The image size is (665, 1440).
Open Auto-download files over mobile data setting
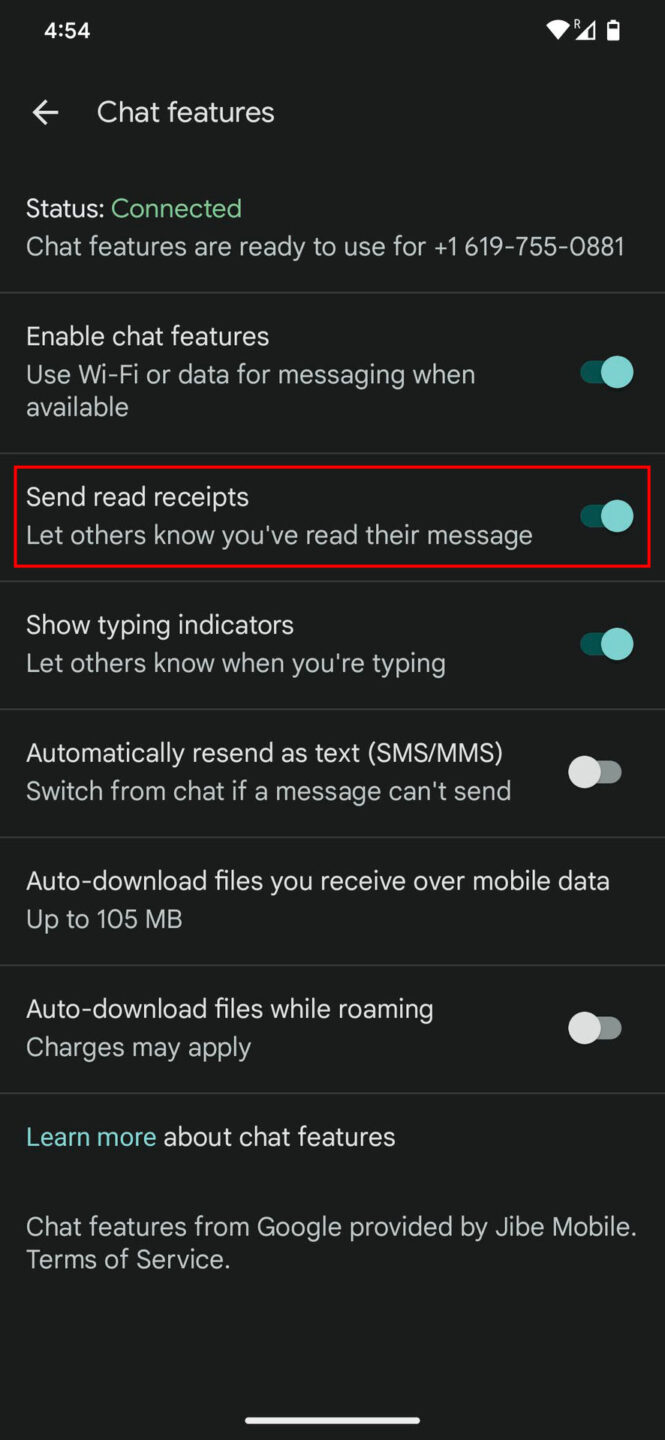point(332,900)
